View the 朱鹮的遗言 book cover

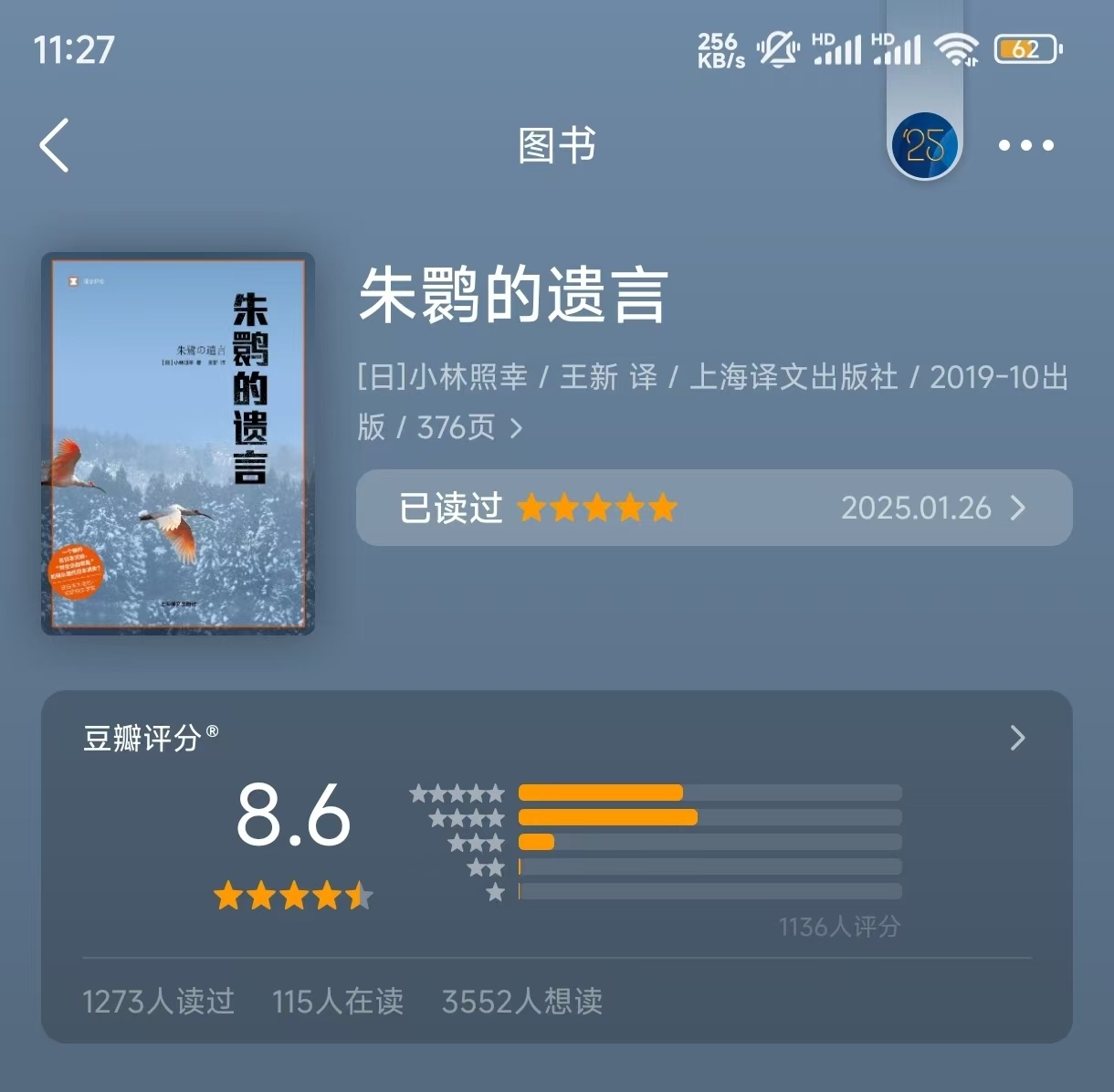click(178, 444)
